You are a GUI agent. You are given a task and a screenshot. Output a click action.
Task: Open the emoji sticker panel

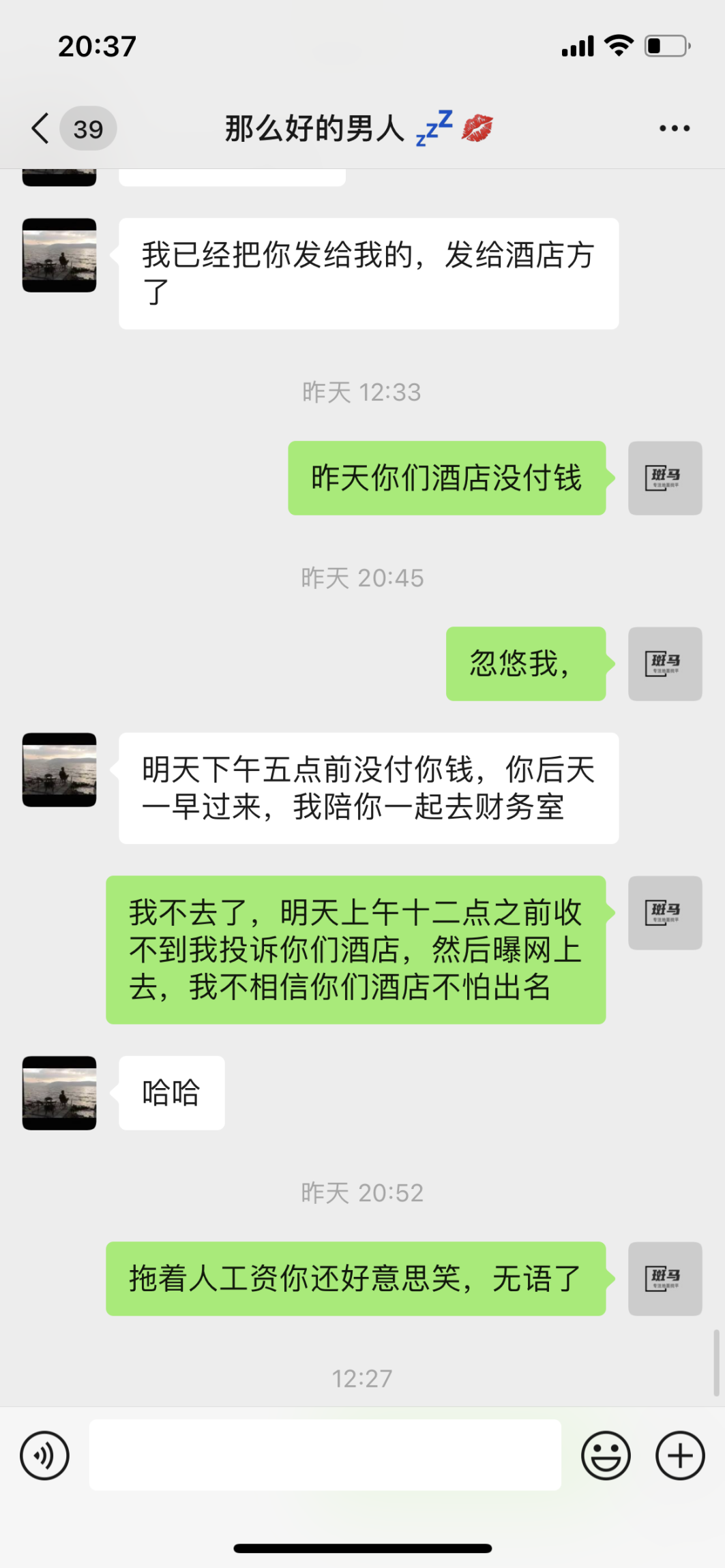pos(605,1456)
